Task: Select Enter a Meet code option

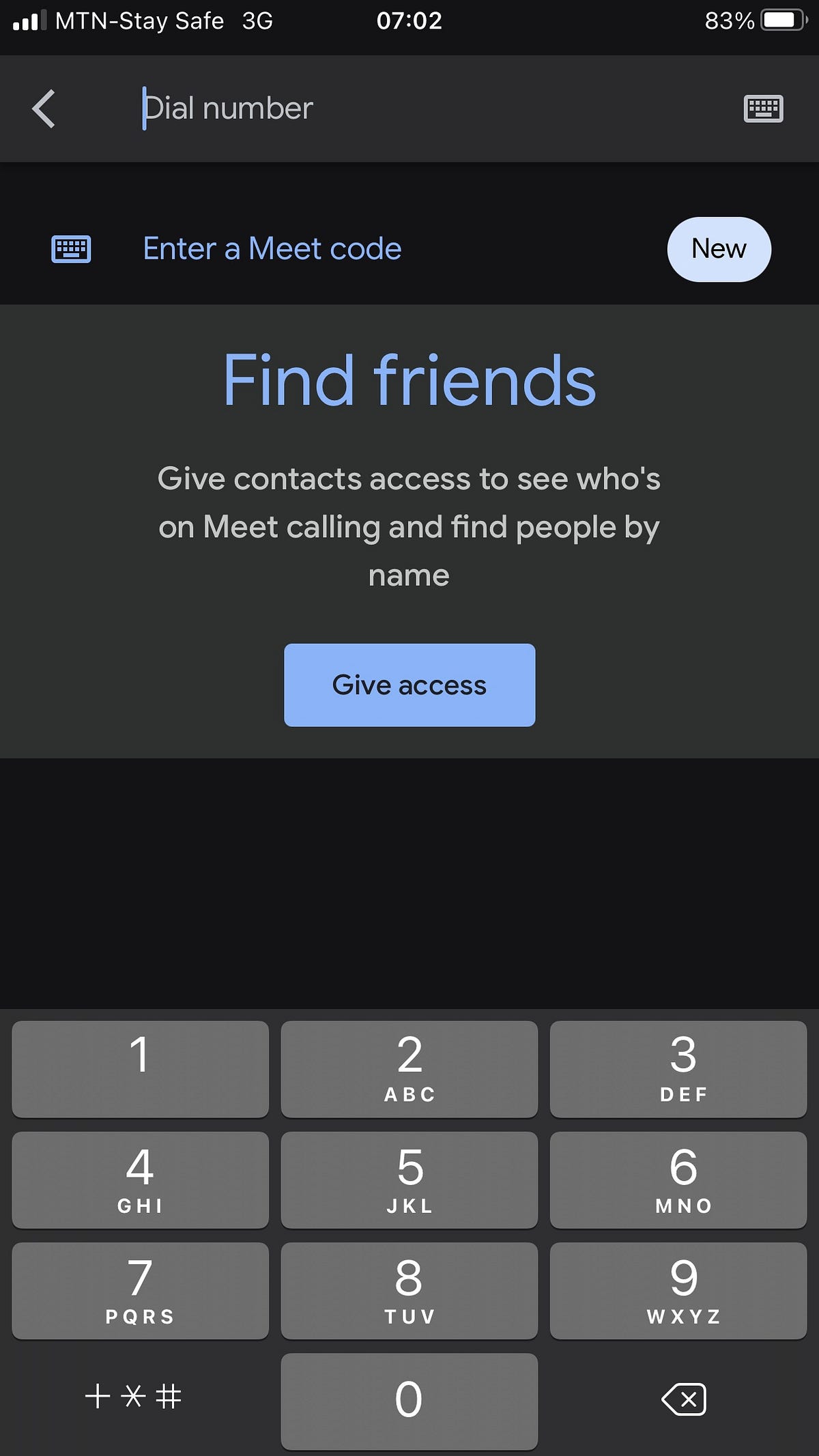Action: coord(272,248)
